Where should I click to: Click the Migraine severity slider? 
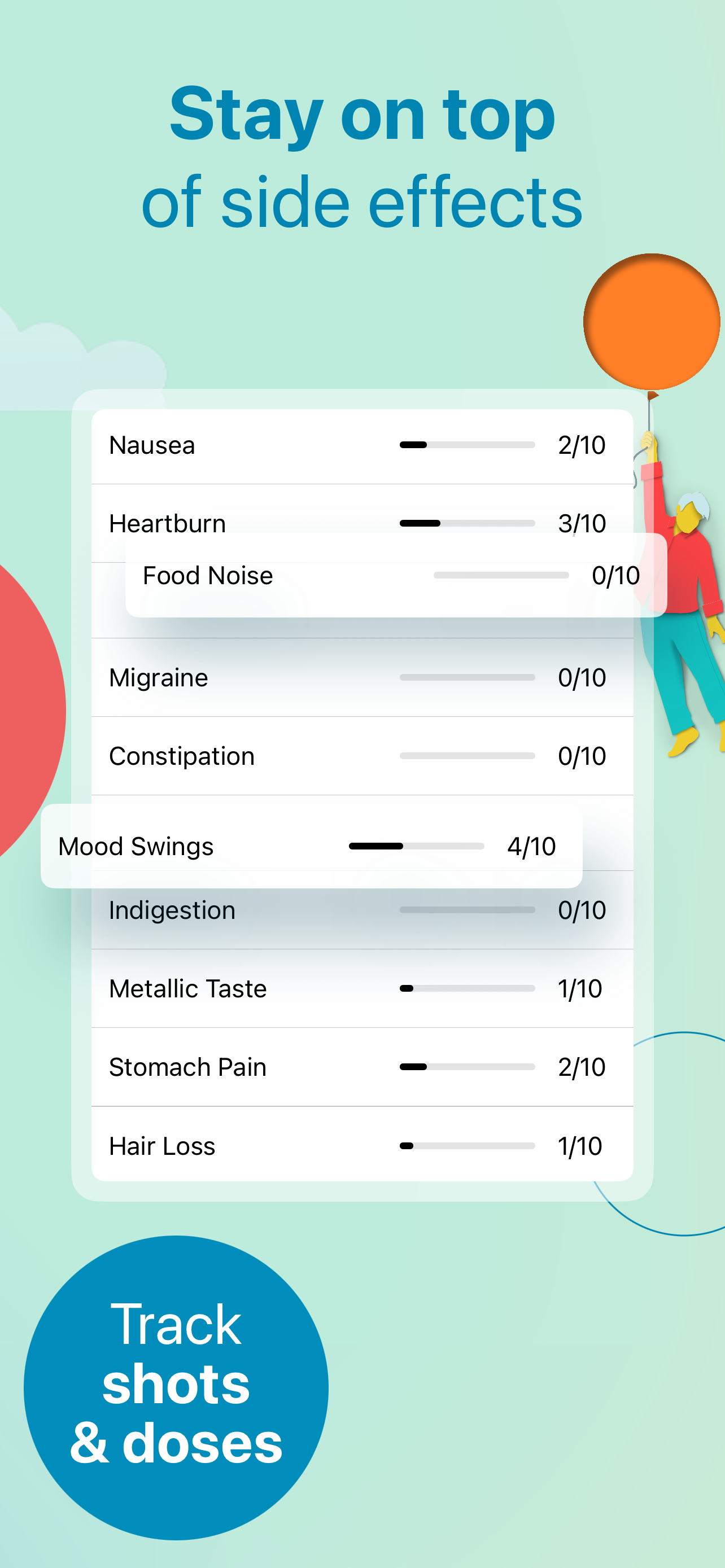466,677
